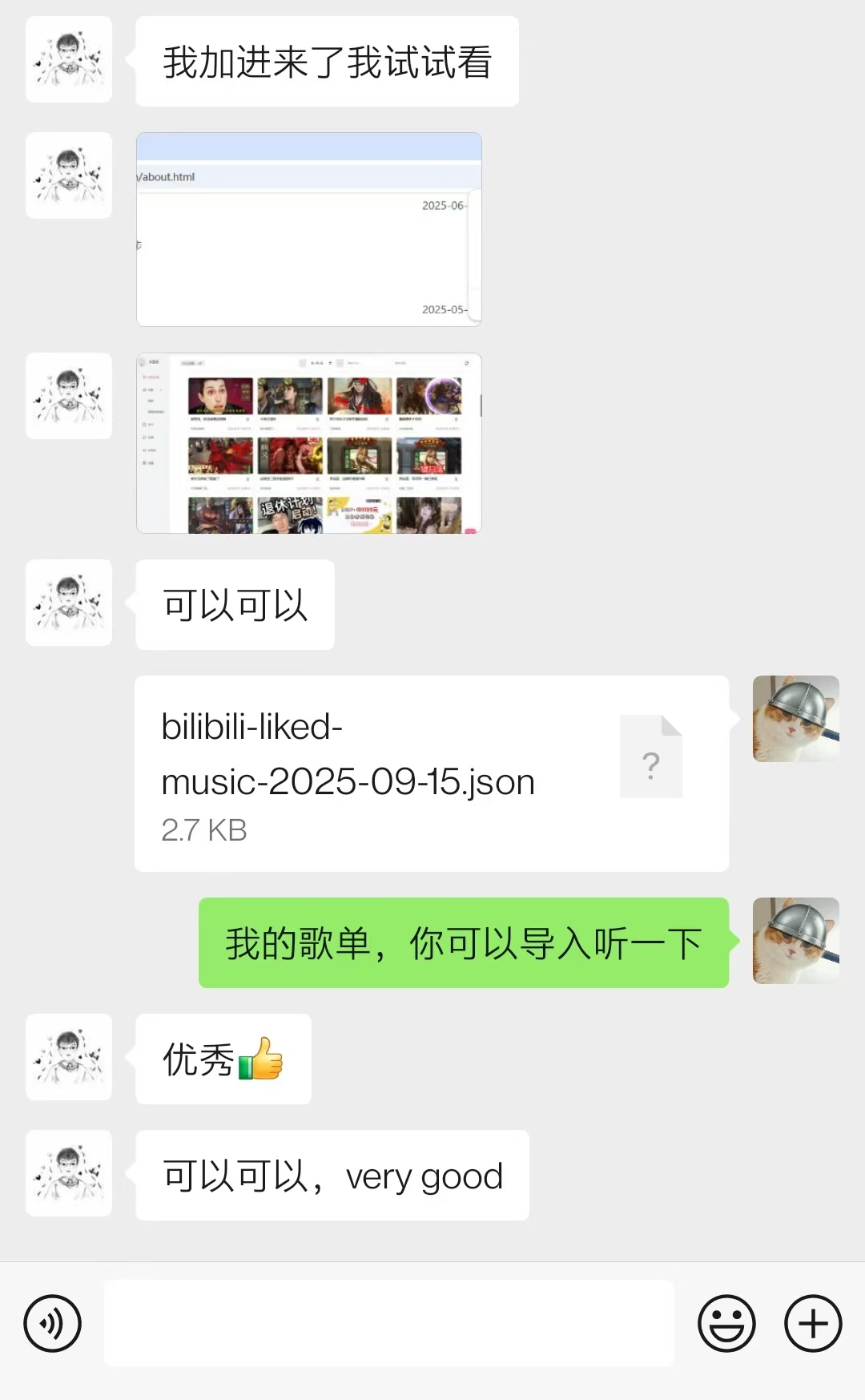
Task: Open the bilibili-liked-music json file
Action: tap(431, 773)
